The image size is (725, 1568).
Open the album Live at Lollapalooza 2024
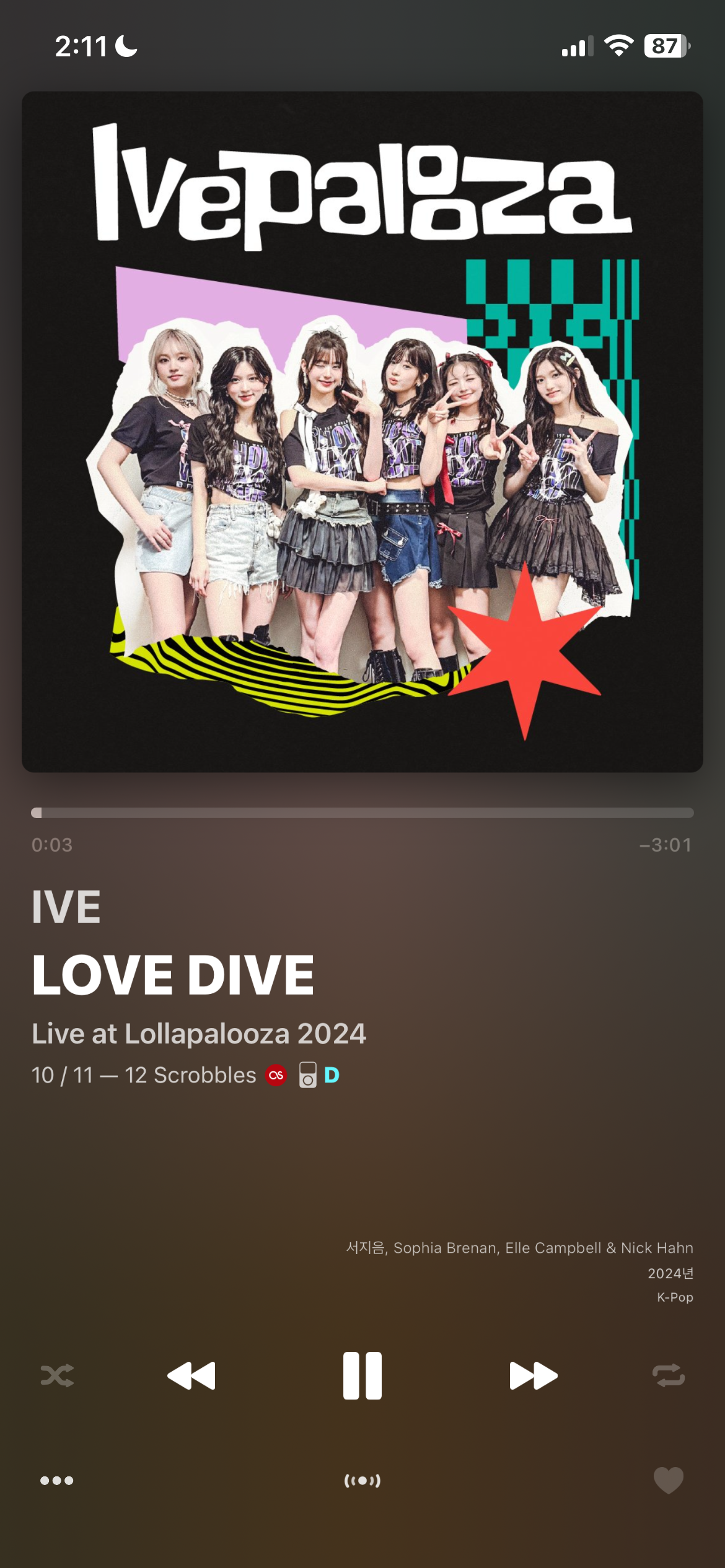click(199, 1034)
